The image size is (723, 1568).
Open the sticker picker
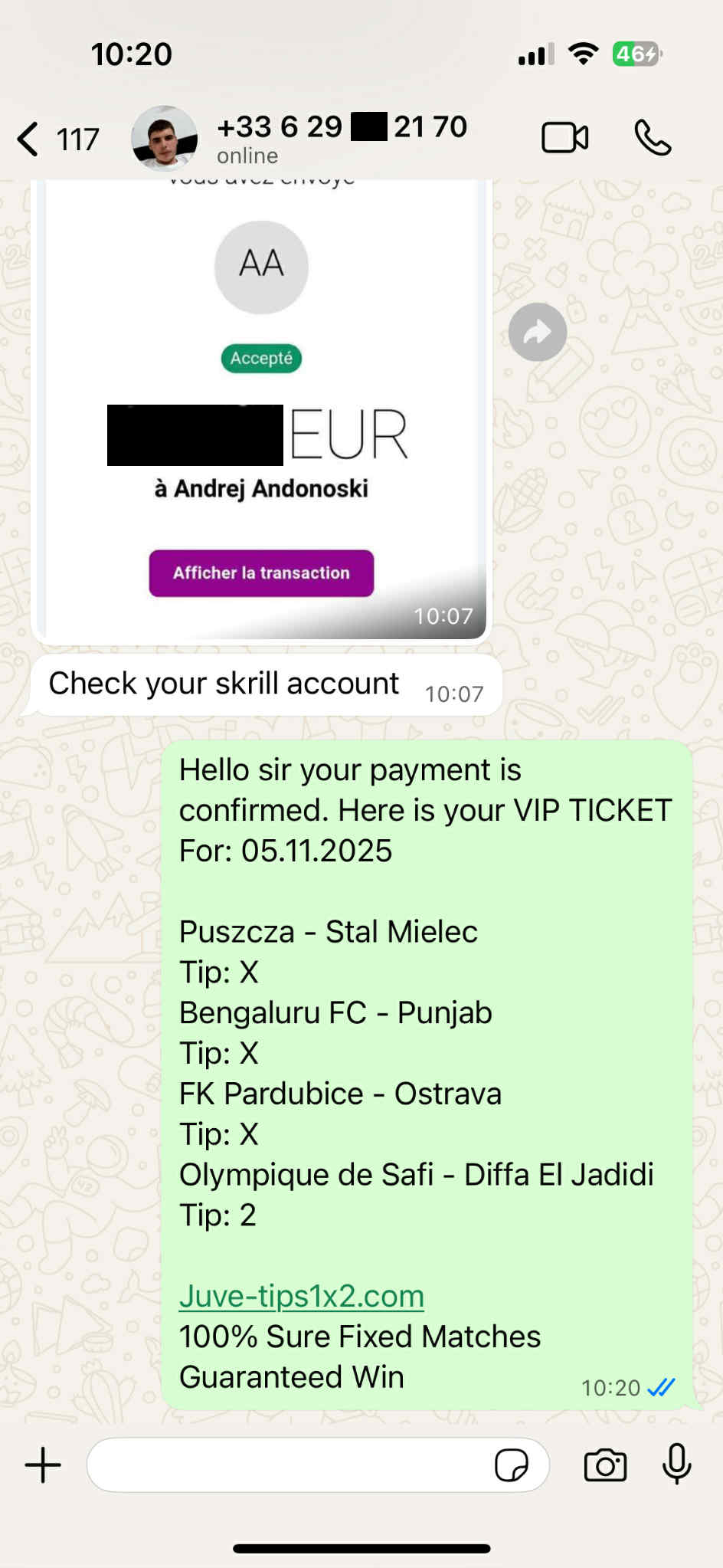click(511, 1465)
